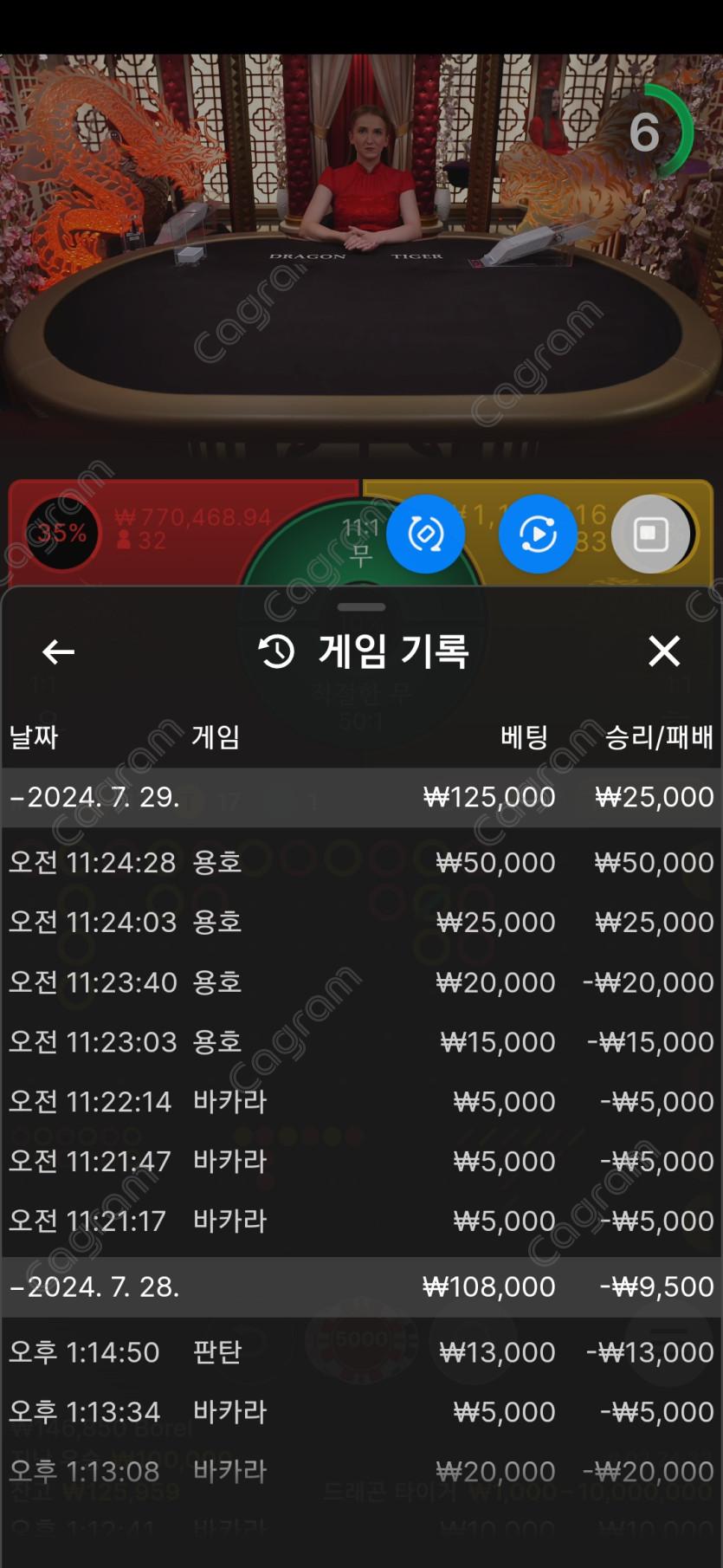The width and height of the screenshot is (723, 1568).
Task: View the 오전 11:23:40 용호 bet details
Action: point(361,982)
